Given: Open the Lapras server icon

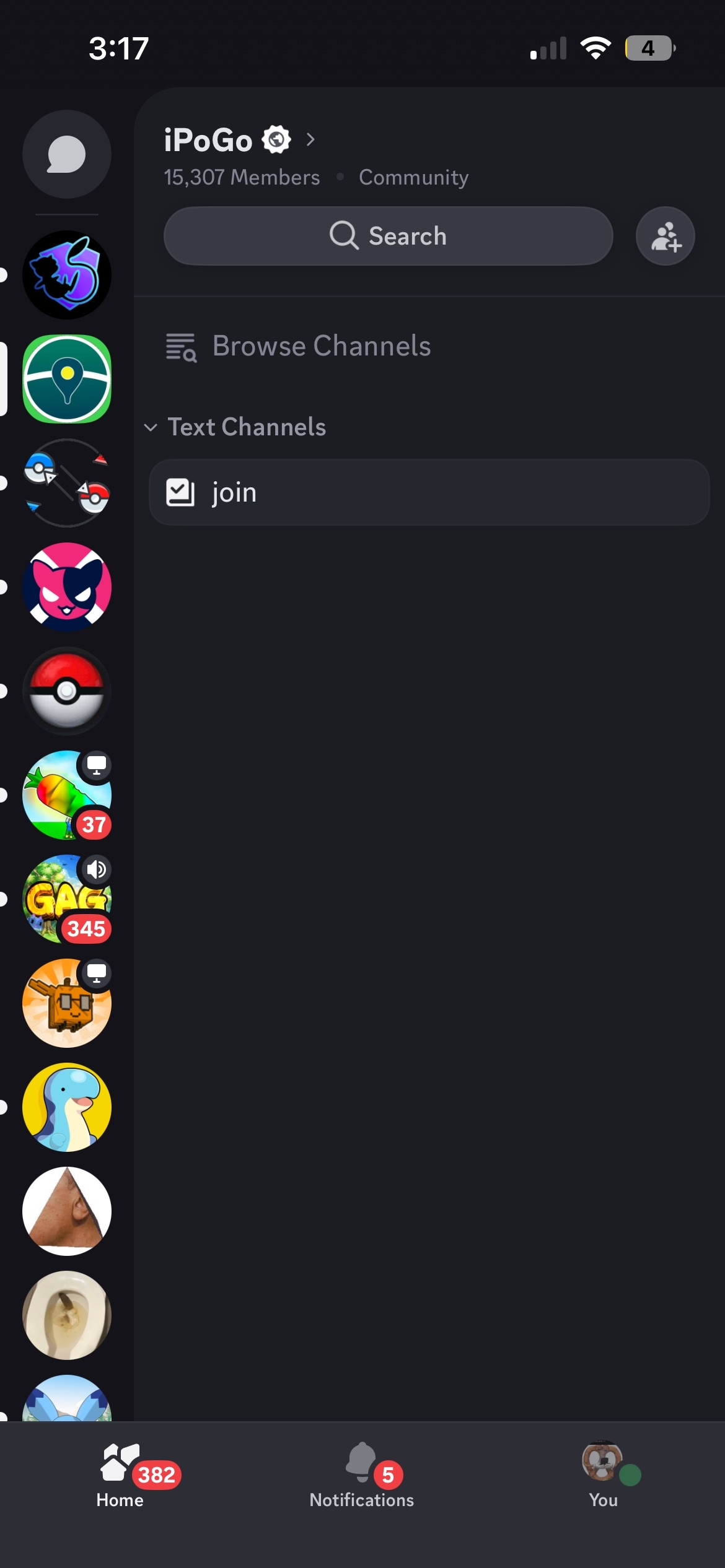Looking at the screenshot, I should 66,1107.
